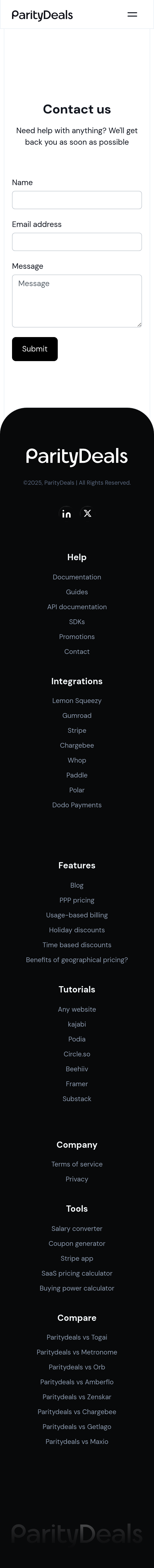Image resolution: width=154 pixels, height=1568 pixels.
Task: Compare Paritydeals vs Chargebee
Action: 77,1411
